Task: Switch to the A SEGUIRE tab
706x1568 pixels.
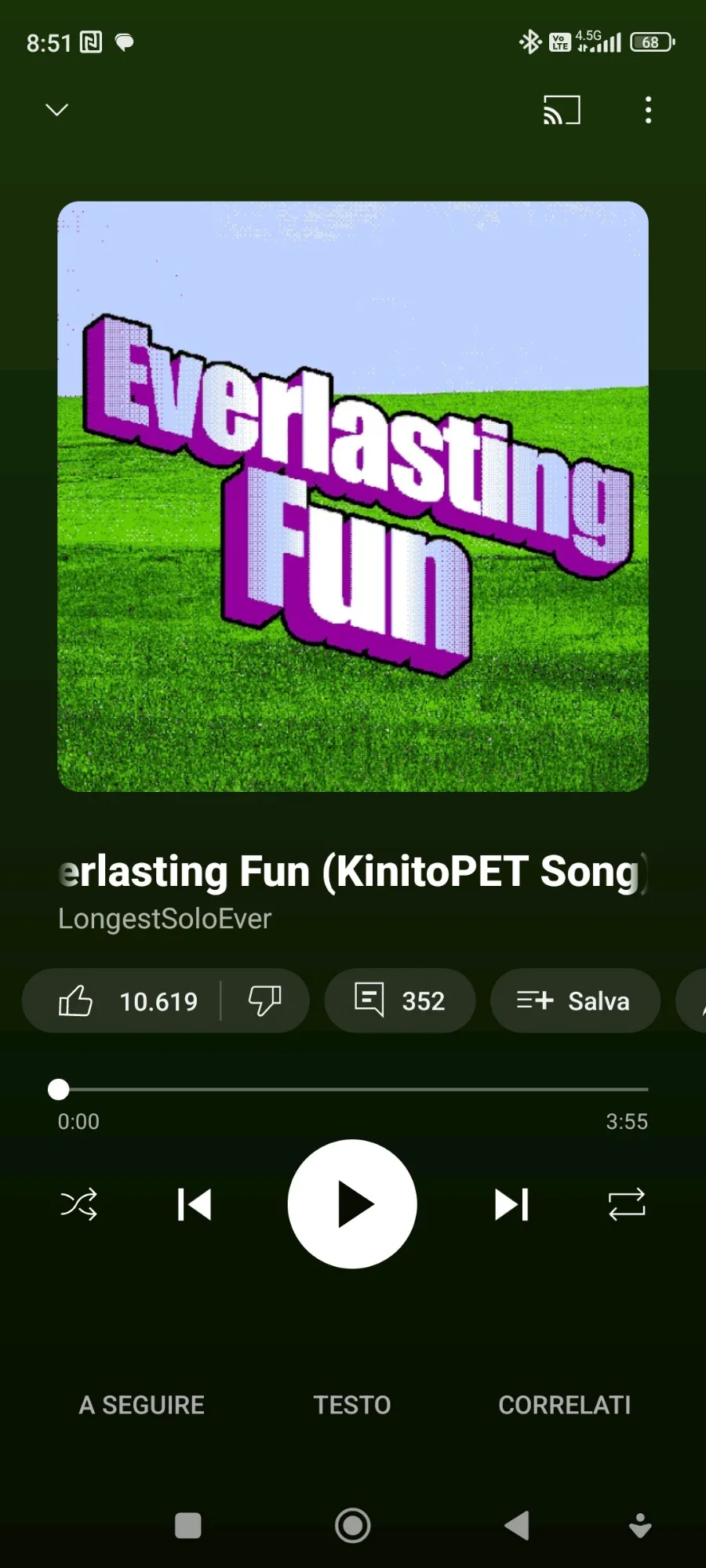Action: [141, 1405]
